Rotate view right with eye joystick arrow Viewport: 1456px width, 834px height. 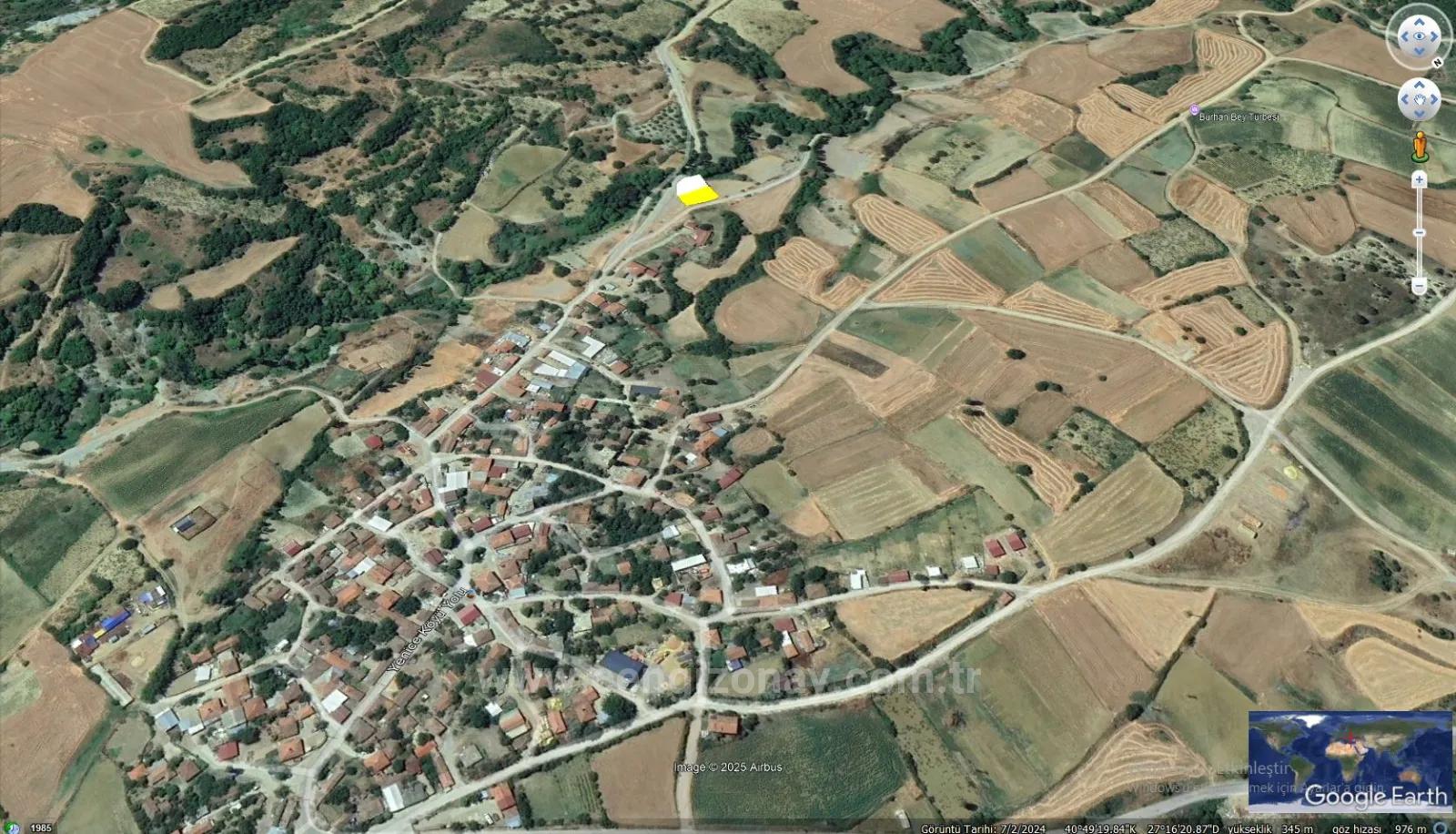pyautogui.click(x=1434, y=37)
